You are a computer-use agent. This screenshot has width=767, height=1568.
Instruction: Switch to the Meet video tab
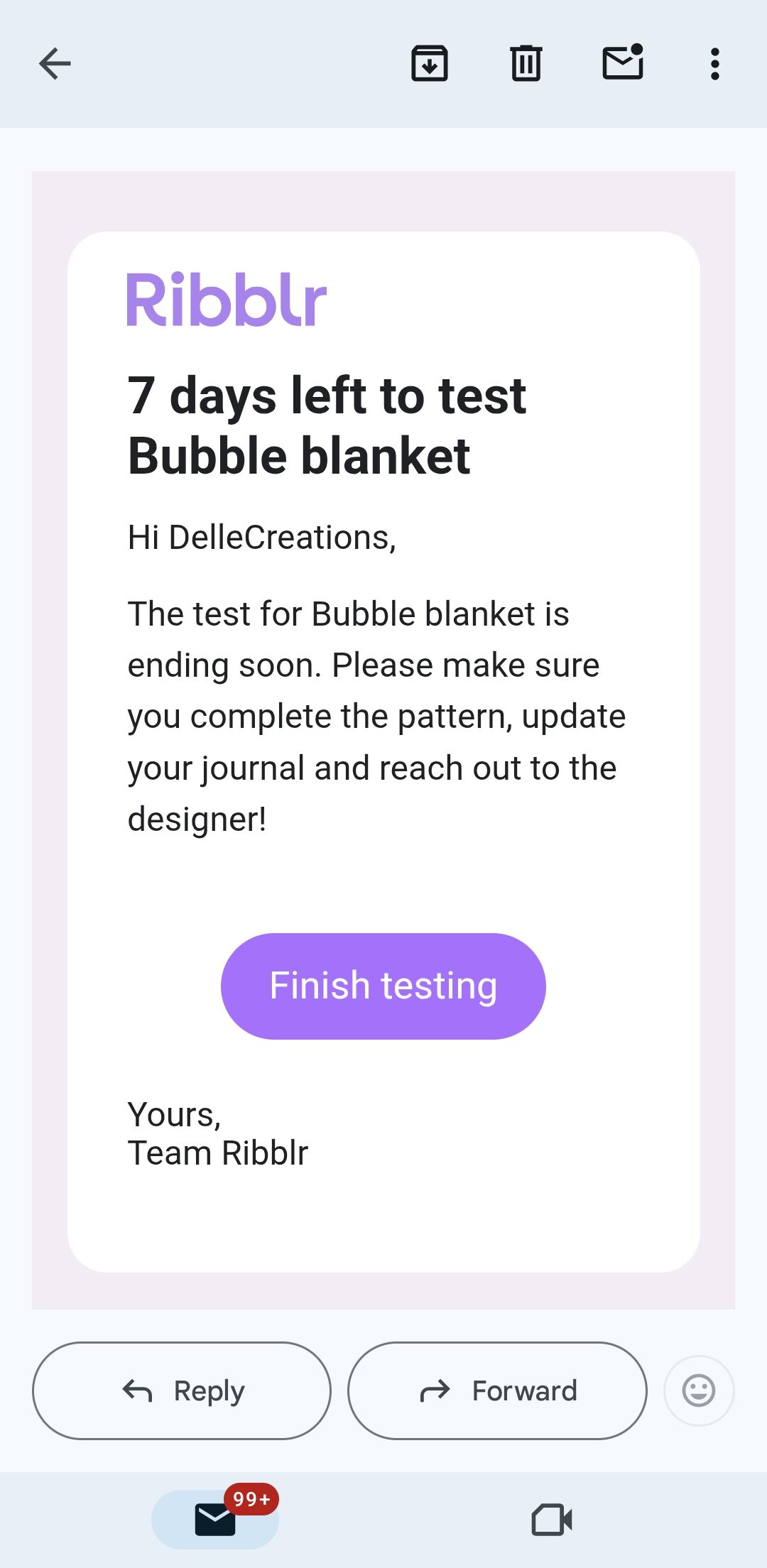tap(552, 1520)
